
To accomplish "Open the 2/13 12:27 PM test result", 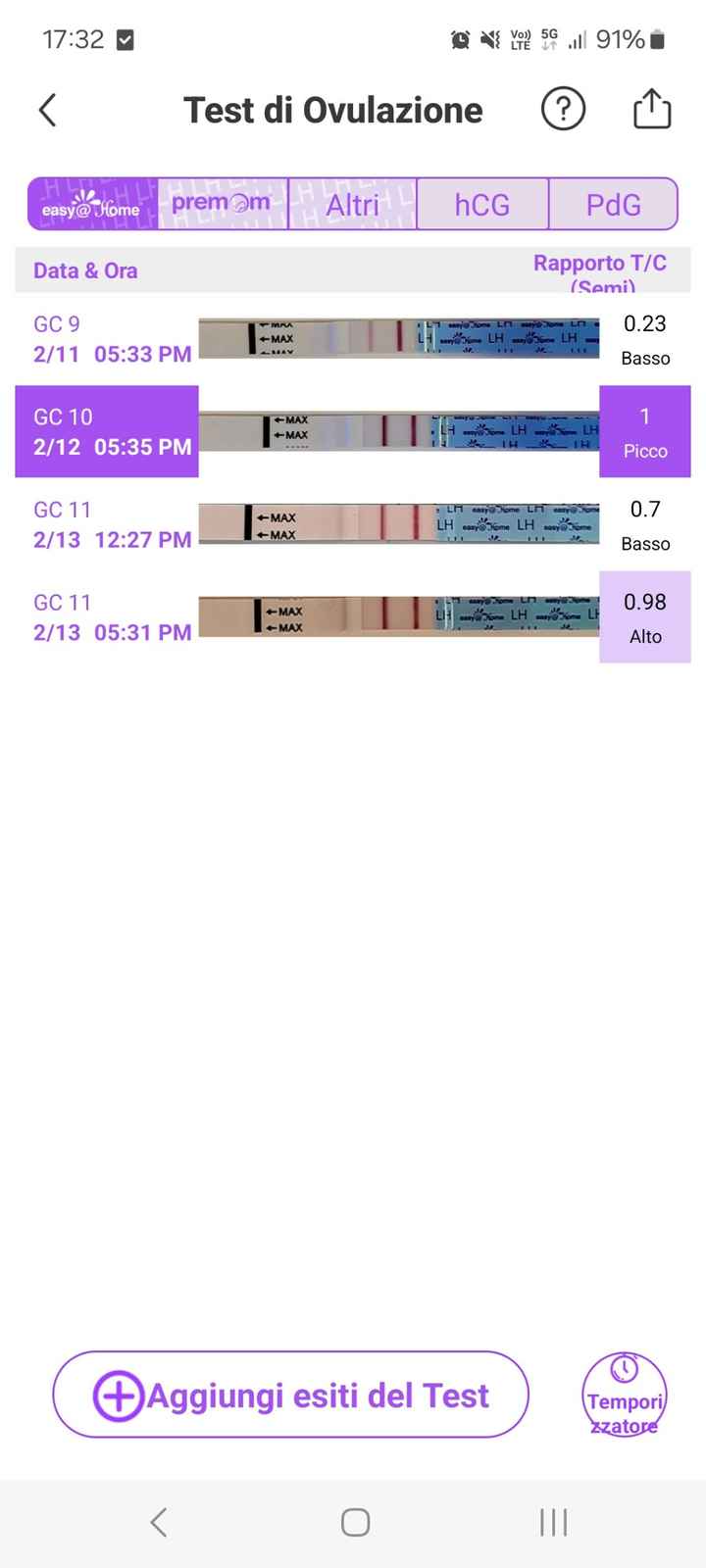I will [353, 524].
